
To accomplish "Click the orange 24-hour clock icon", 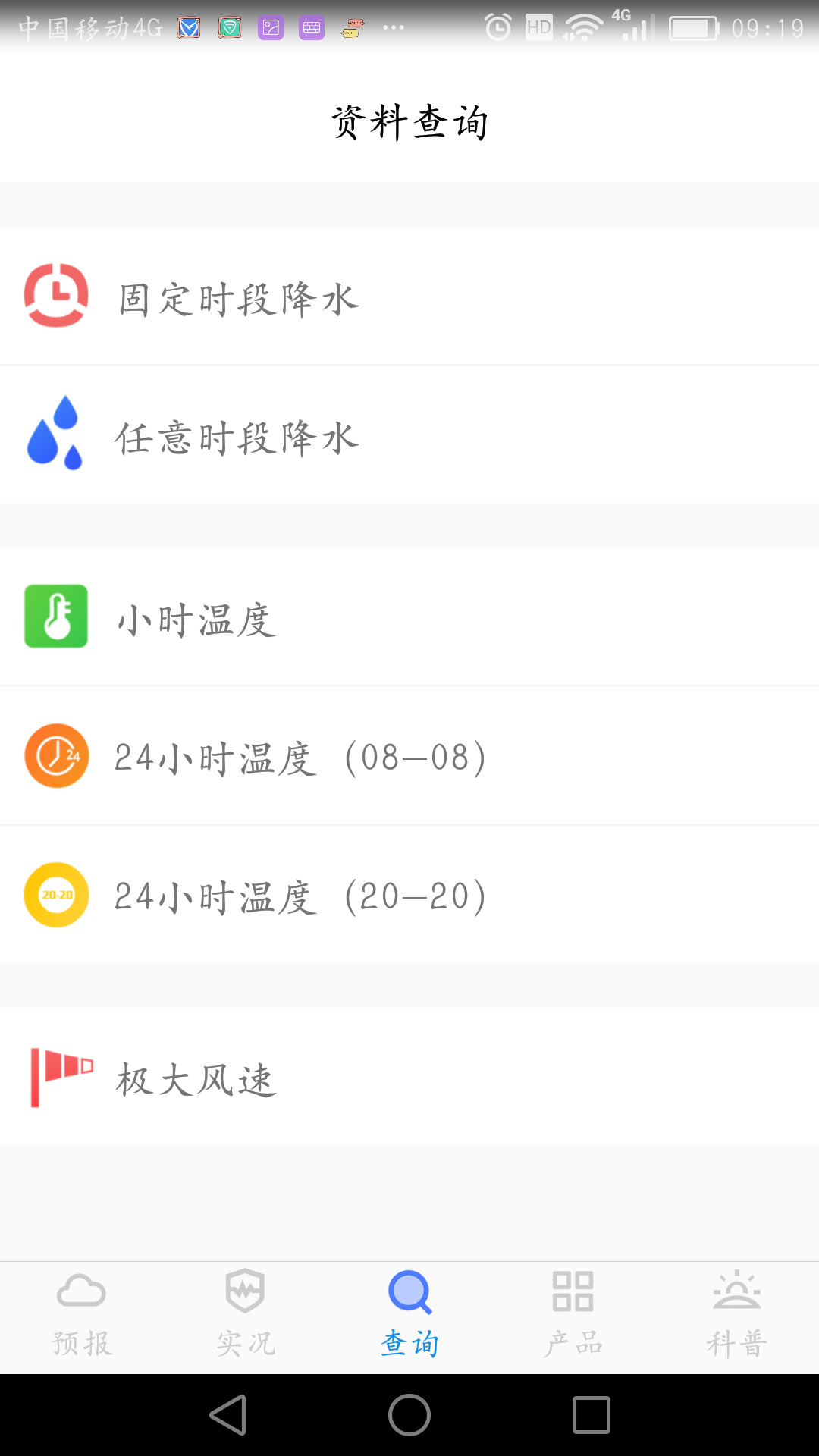I will click(x=56, y=755).
